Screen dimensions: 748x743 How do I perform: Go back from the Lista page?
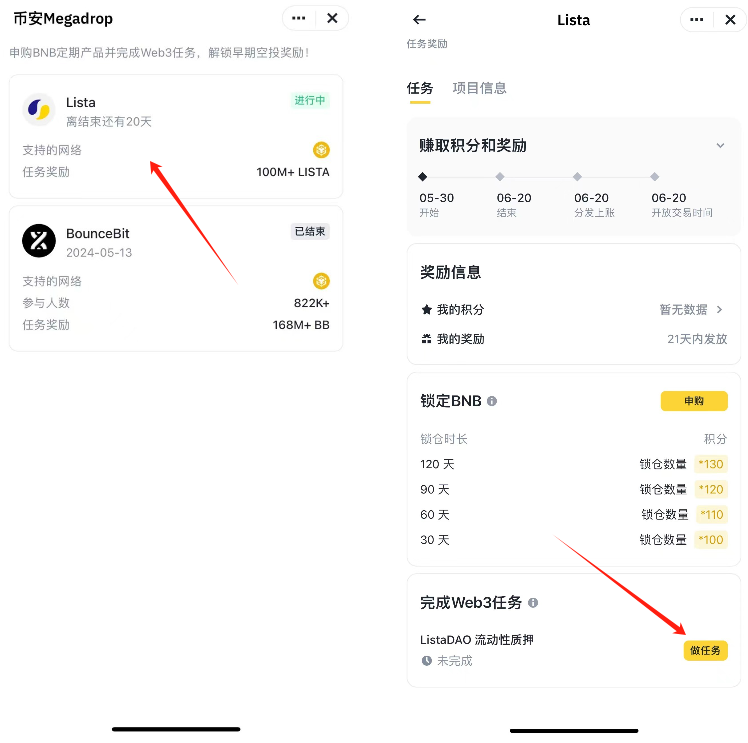(x=419, y=20)
